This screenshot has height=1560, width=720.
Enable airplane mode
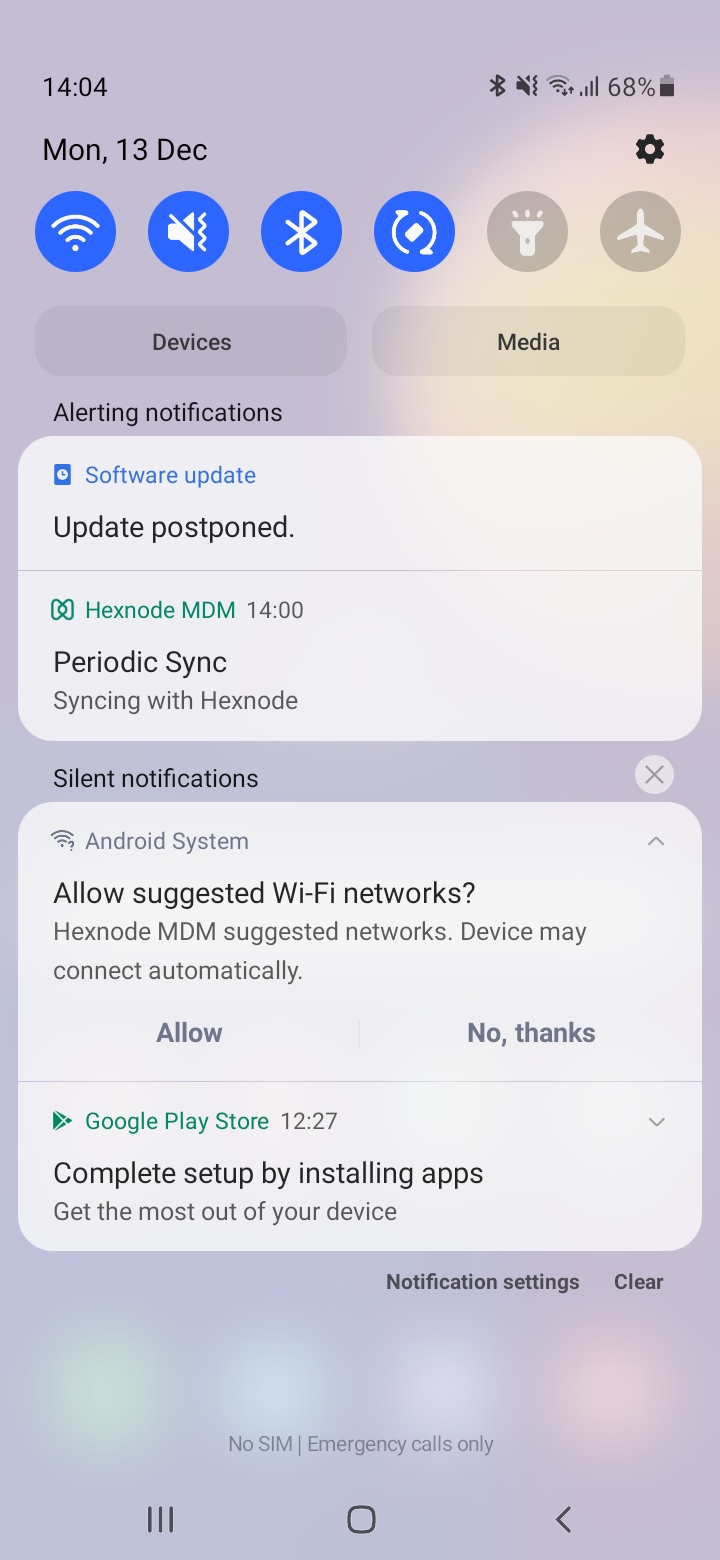click(640, 232)
